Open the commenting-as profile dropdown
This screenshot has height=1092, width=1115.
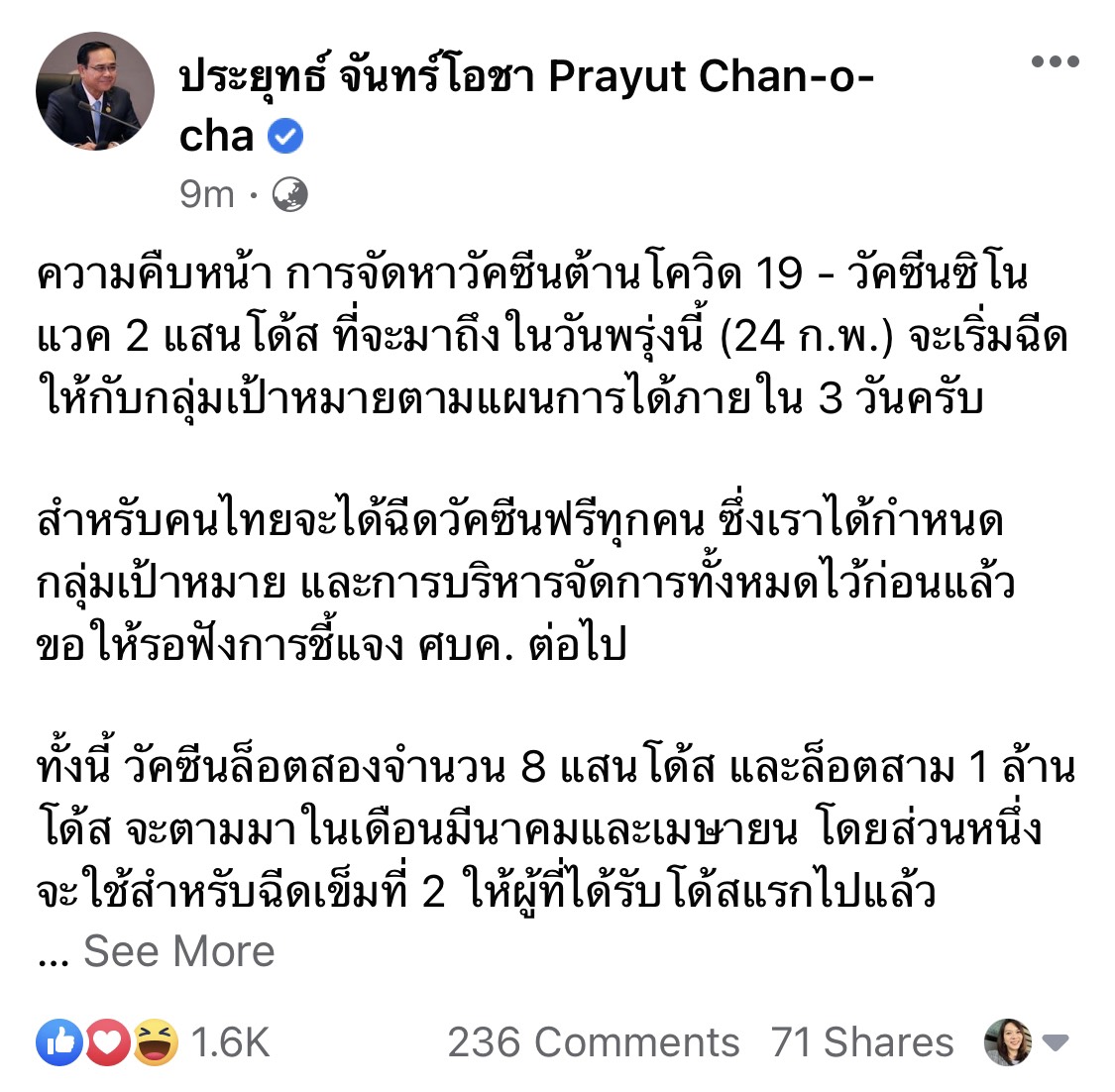1057,1042
